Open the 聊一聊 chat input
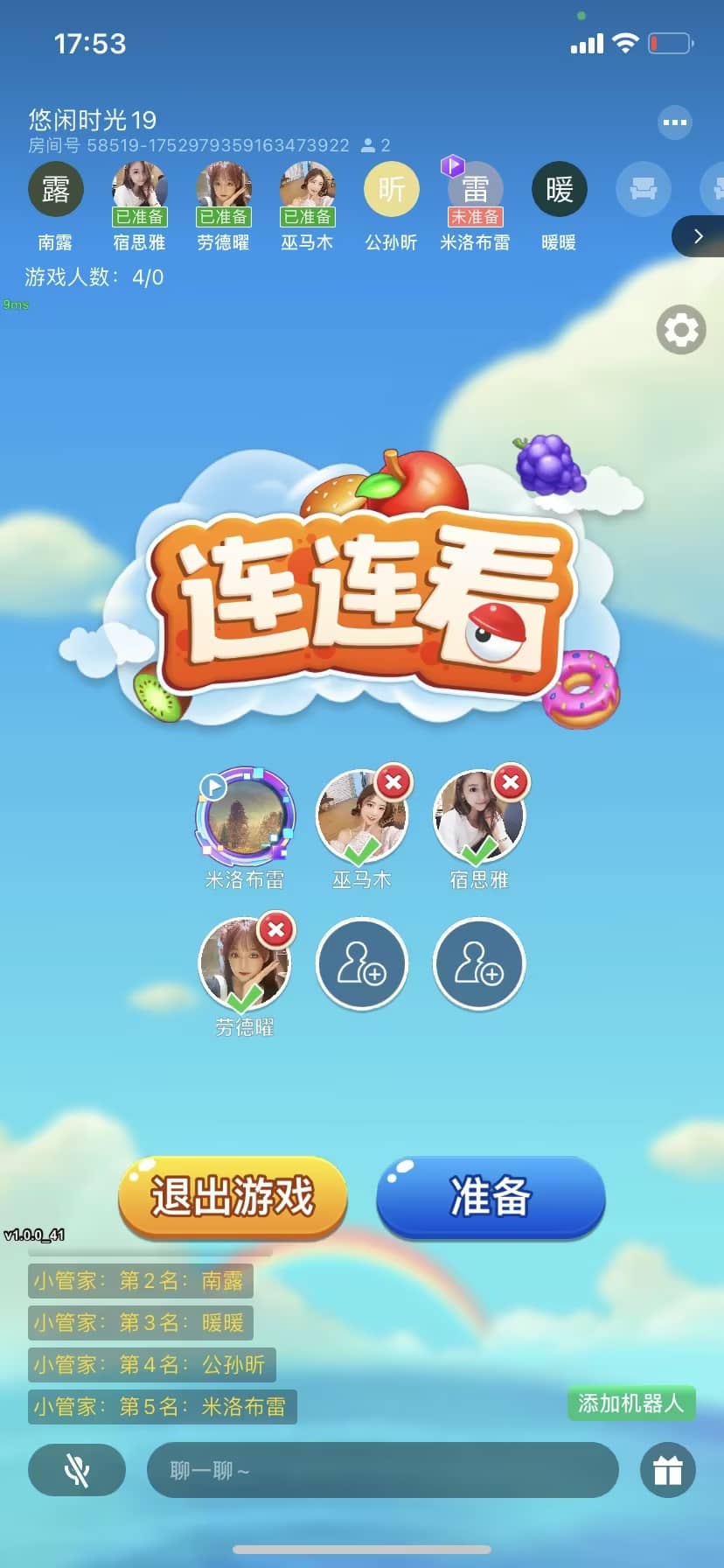724x1568 pixels. [x=382, y=1471]
